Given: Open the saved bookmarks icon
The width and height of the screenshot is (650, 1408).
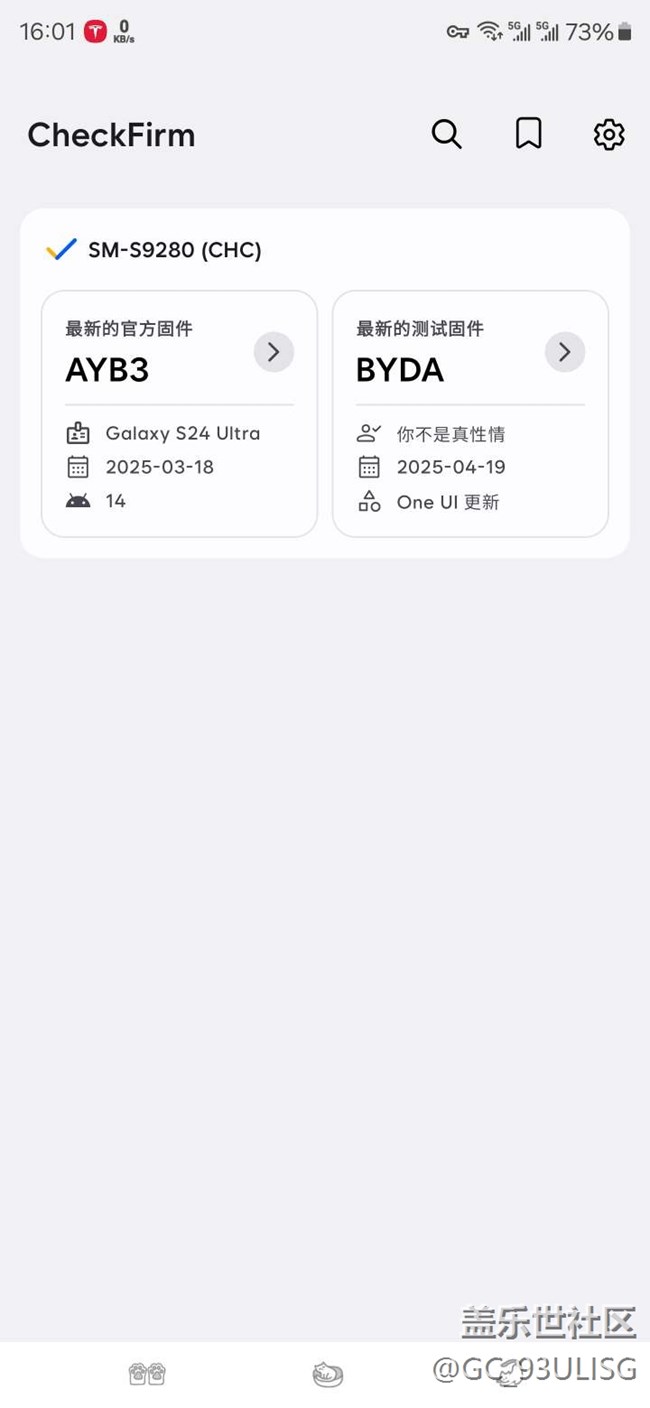Looking at the screenshot, I should tap(528, 134).
